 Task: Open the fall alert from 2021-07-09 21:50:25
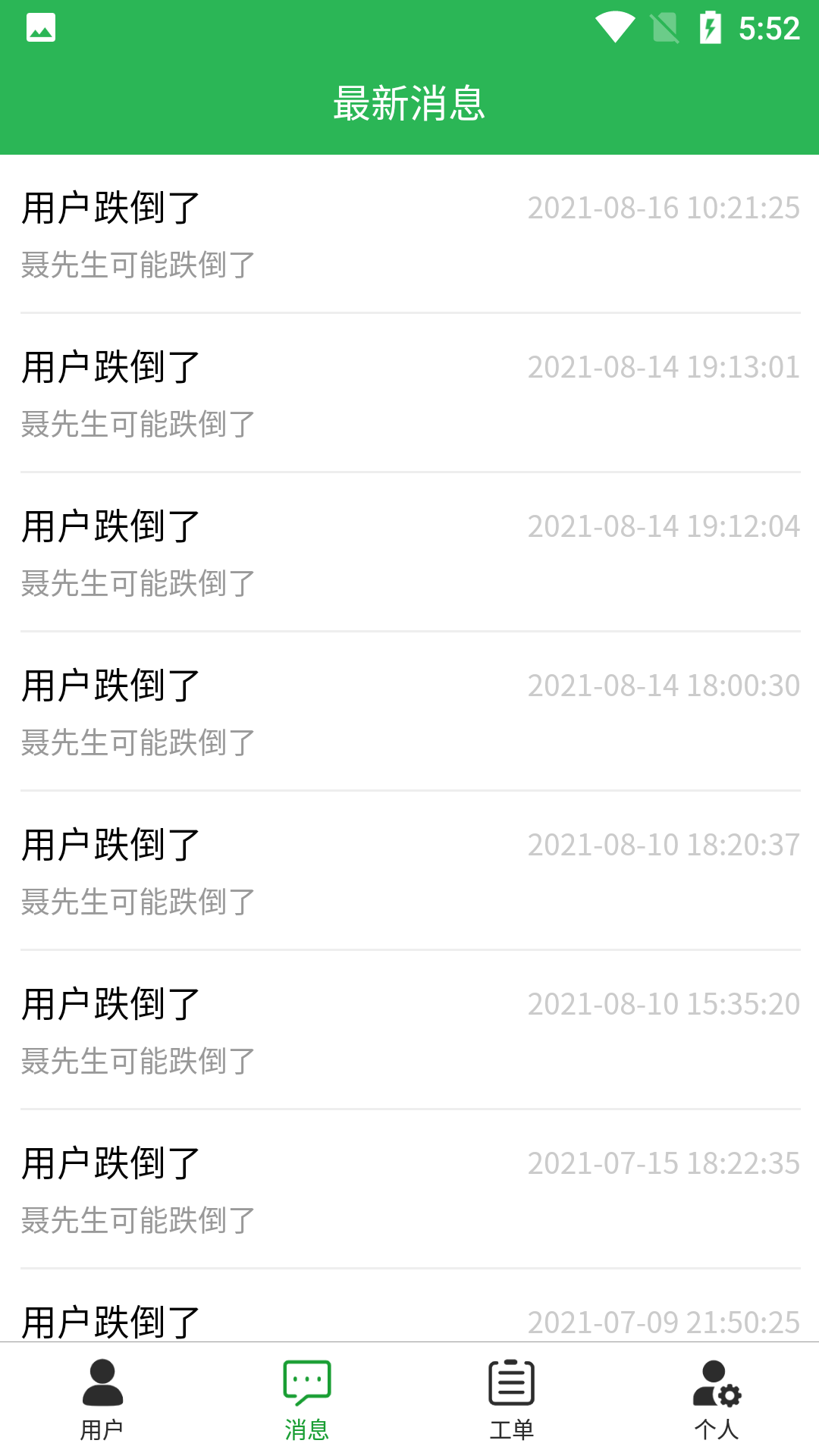pyautogui.click(x=409, y=1319)
